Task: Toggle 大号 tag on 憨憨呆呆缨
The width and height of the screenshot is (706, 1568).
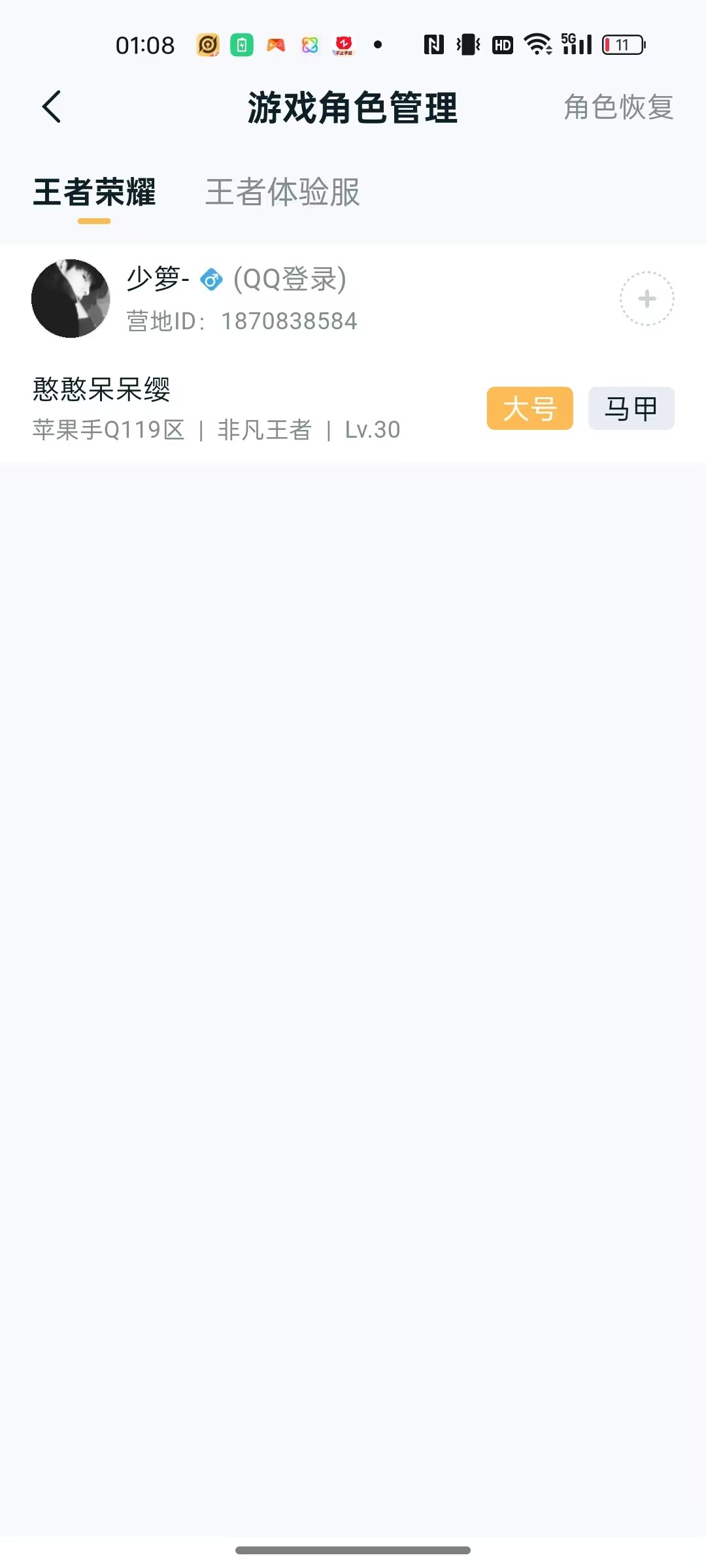Action: (529, 408)
